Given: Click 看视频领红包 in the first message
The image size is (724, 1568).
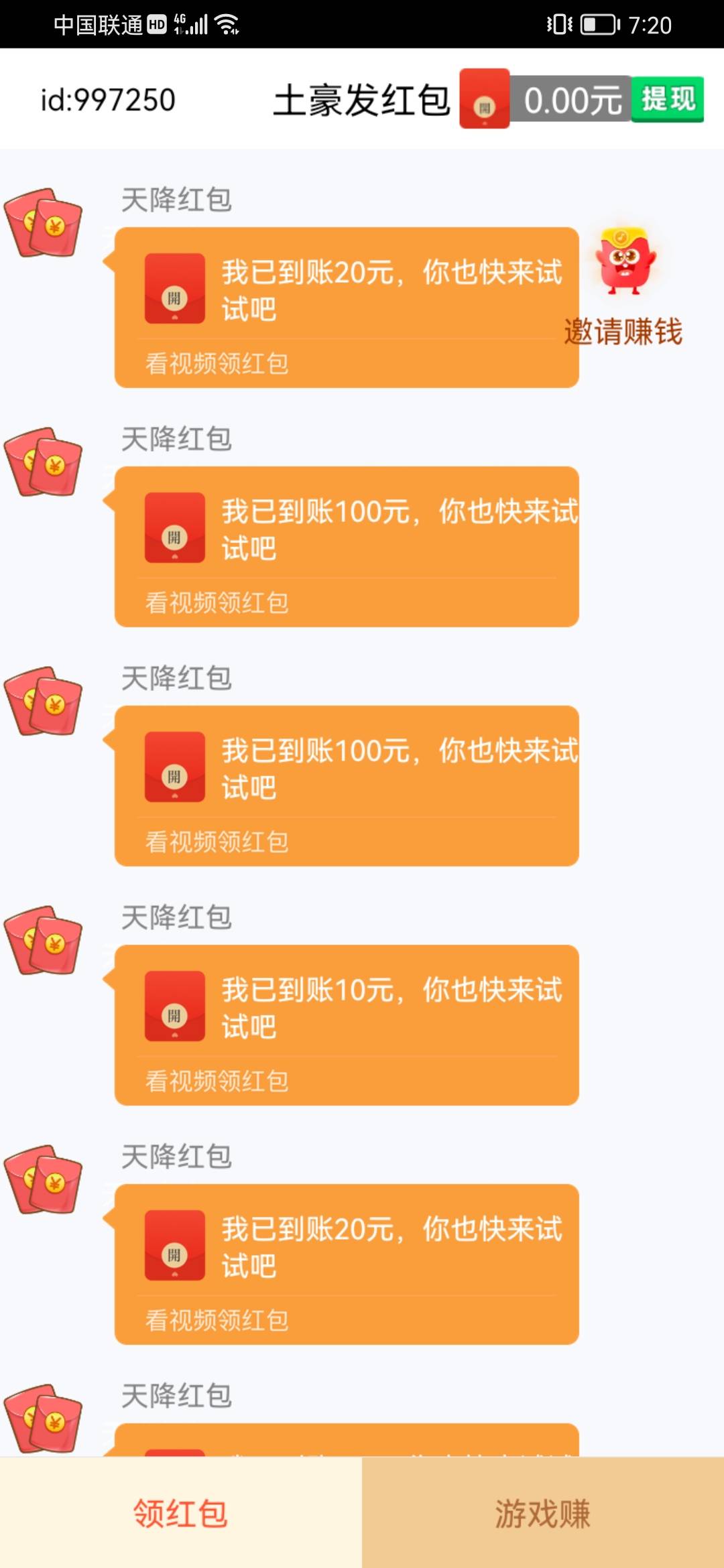Looking at the screenshot, I should (x=217, y=363).
